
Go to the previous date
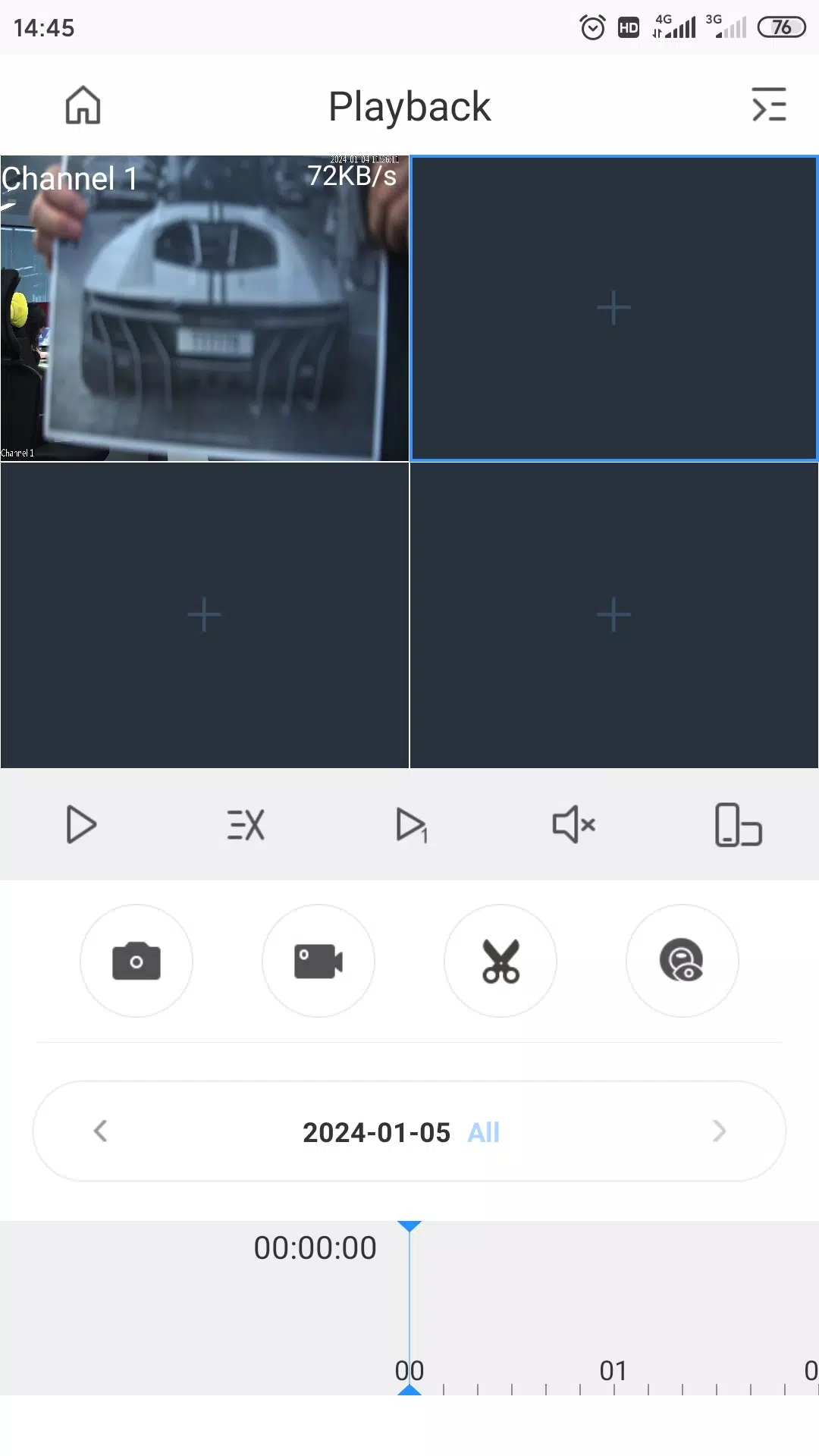[100, 1131]
